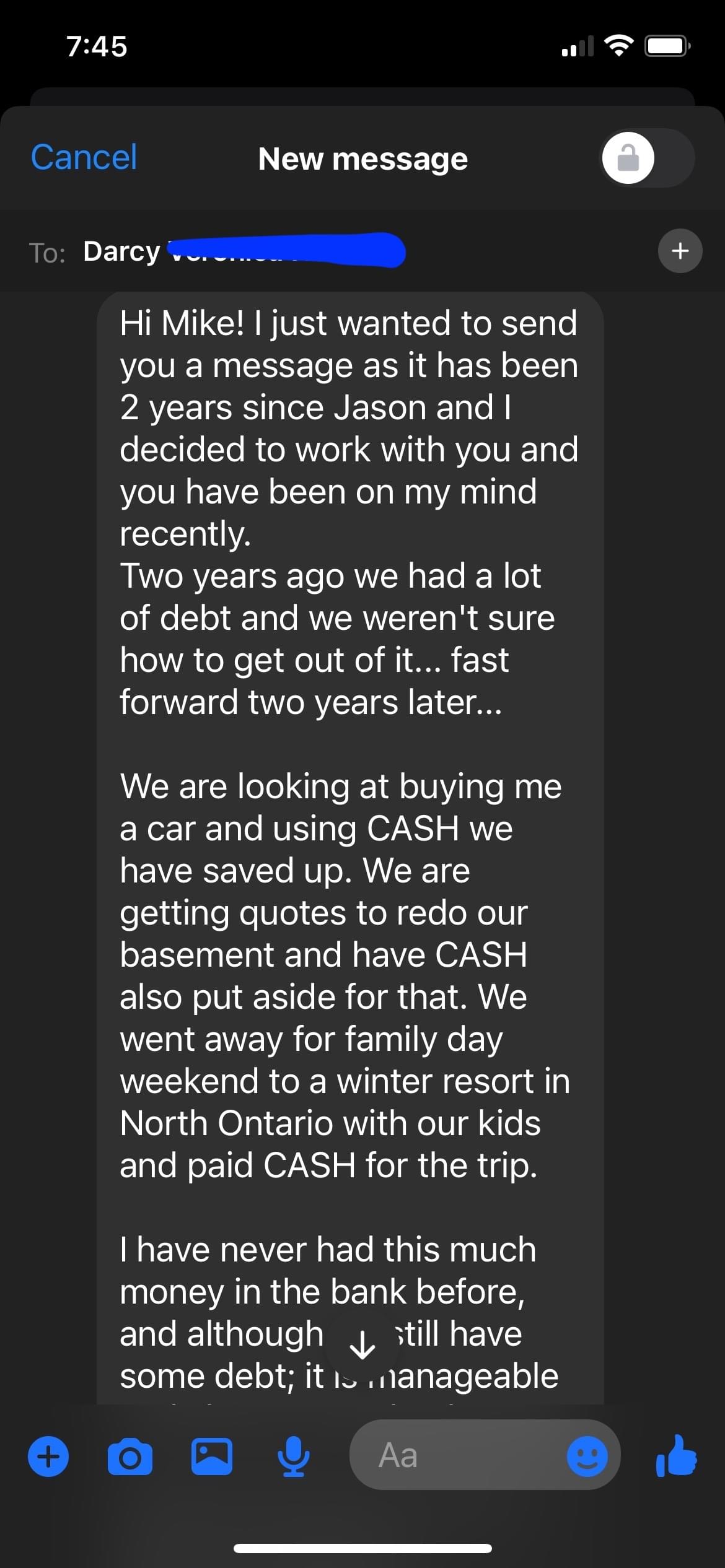Send a thumbs-up like
The height and width of the screenshot is (1568, 725).
click(x=676, y=1455)
